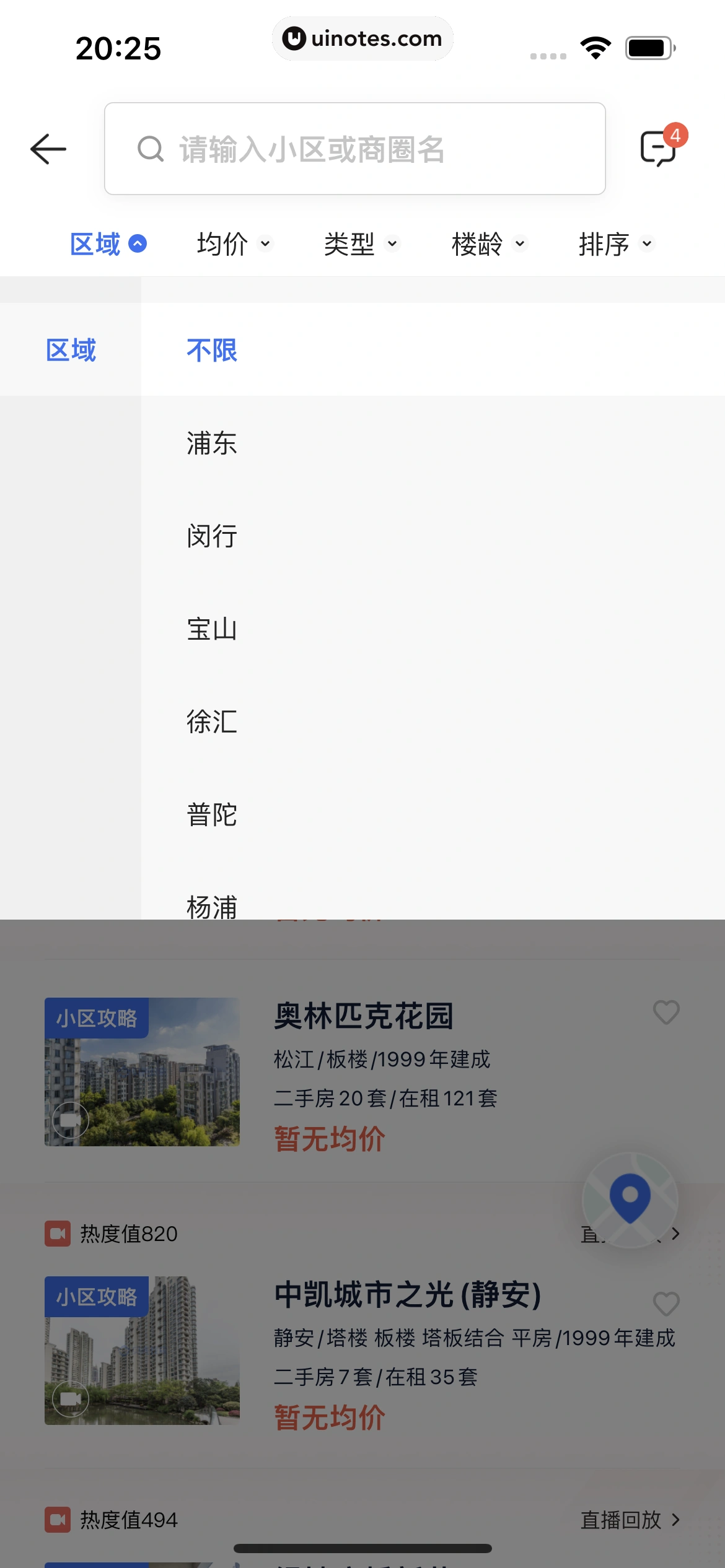Open the floating map location button
The height and width of the screenshot is (1568, 725).
click(x=630, y=1200)
